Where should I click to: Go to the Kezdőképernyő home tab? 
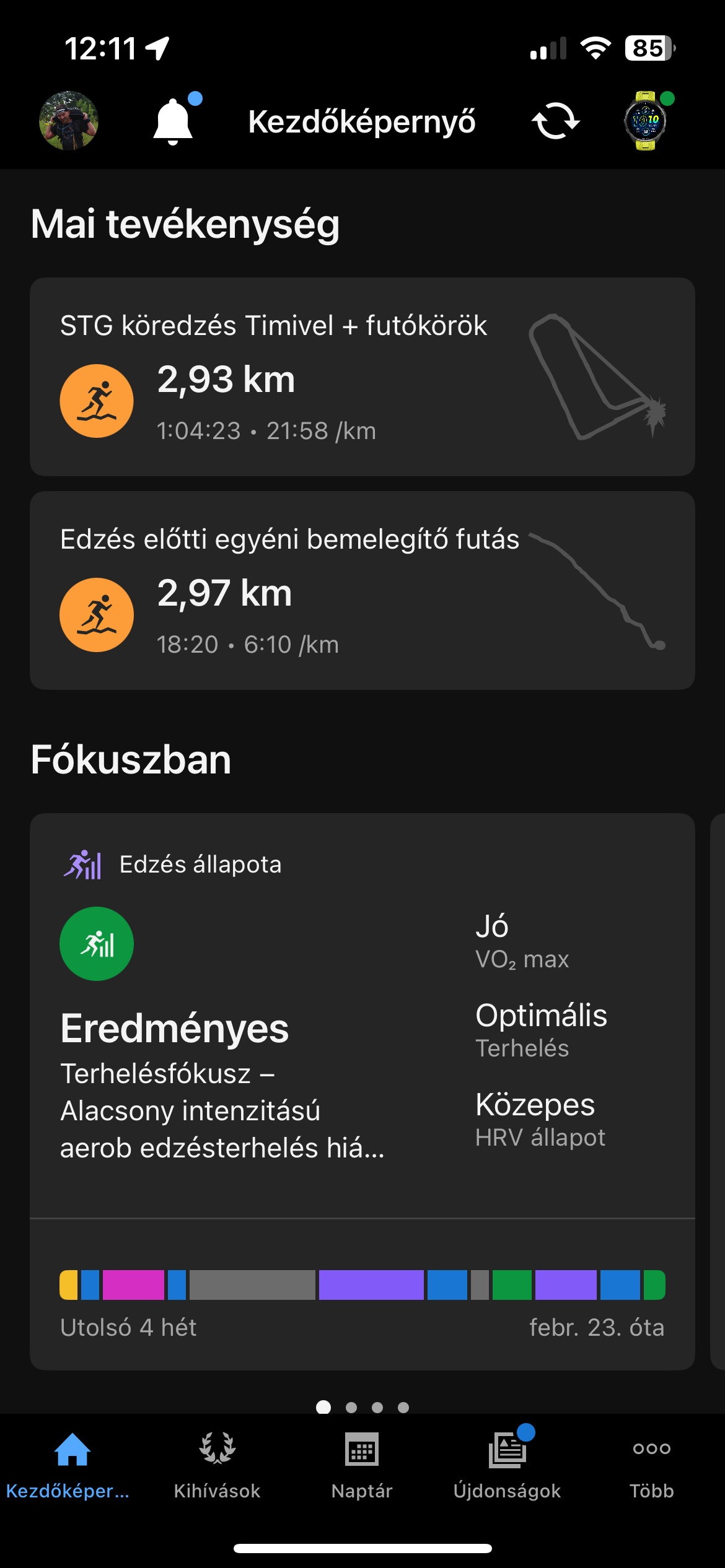coord(72,1465)
